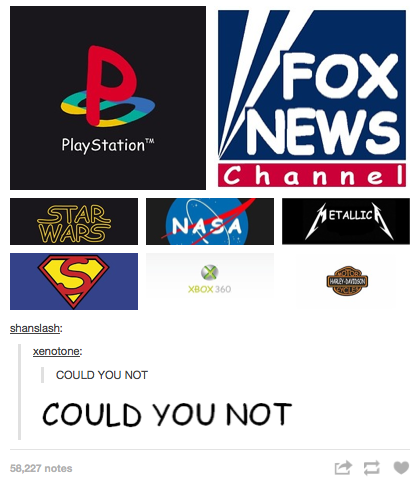Like this post with the heart
419x483 pixels.
click(401, 467)
